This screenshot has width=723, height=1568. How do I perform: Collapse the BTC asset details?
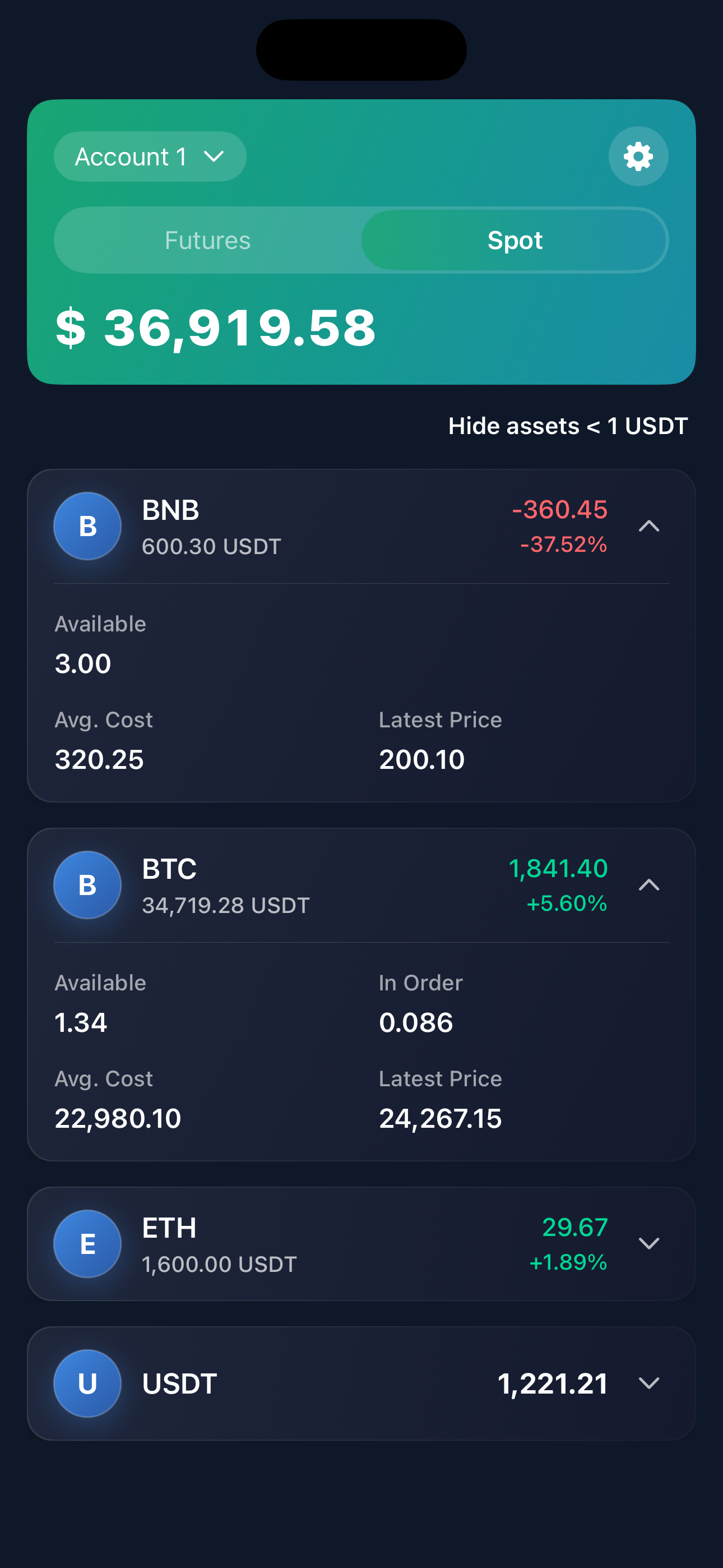point(649,885)
